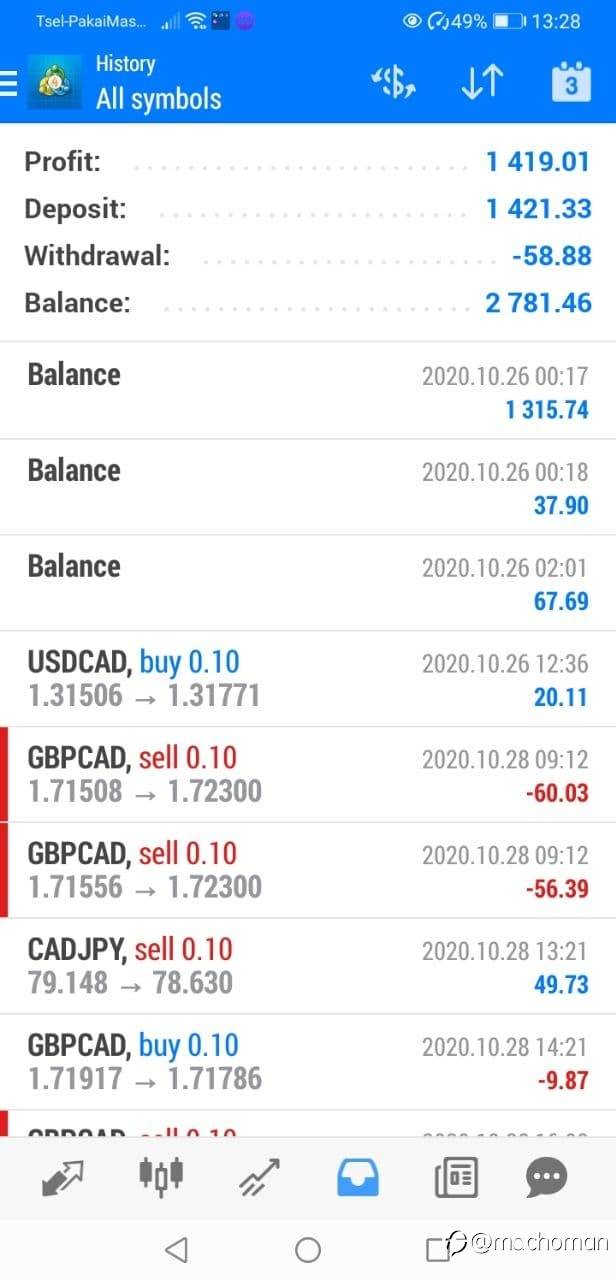View GBPCAD sell trade with -56.39 loss
616x1280 pixels.
click(308, 870)
